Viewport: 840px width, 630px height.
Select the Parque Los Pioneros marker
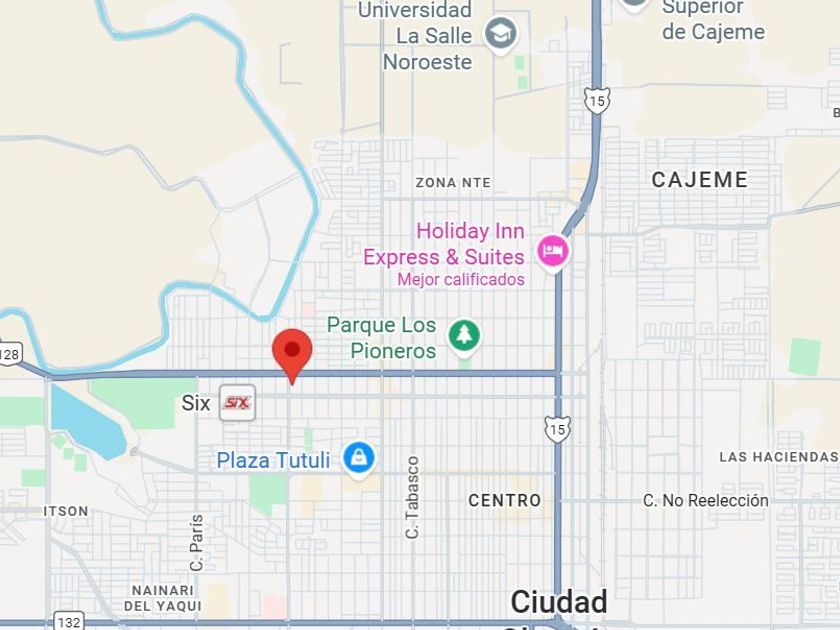[x=463, y=335]
